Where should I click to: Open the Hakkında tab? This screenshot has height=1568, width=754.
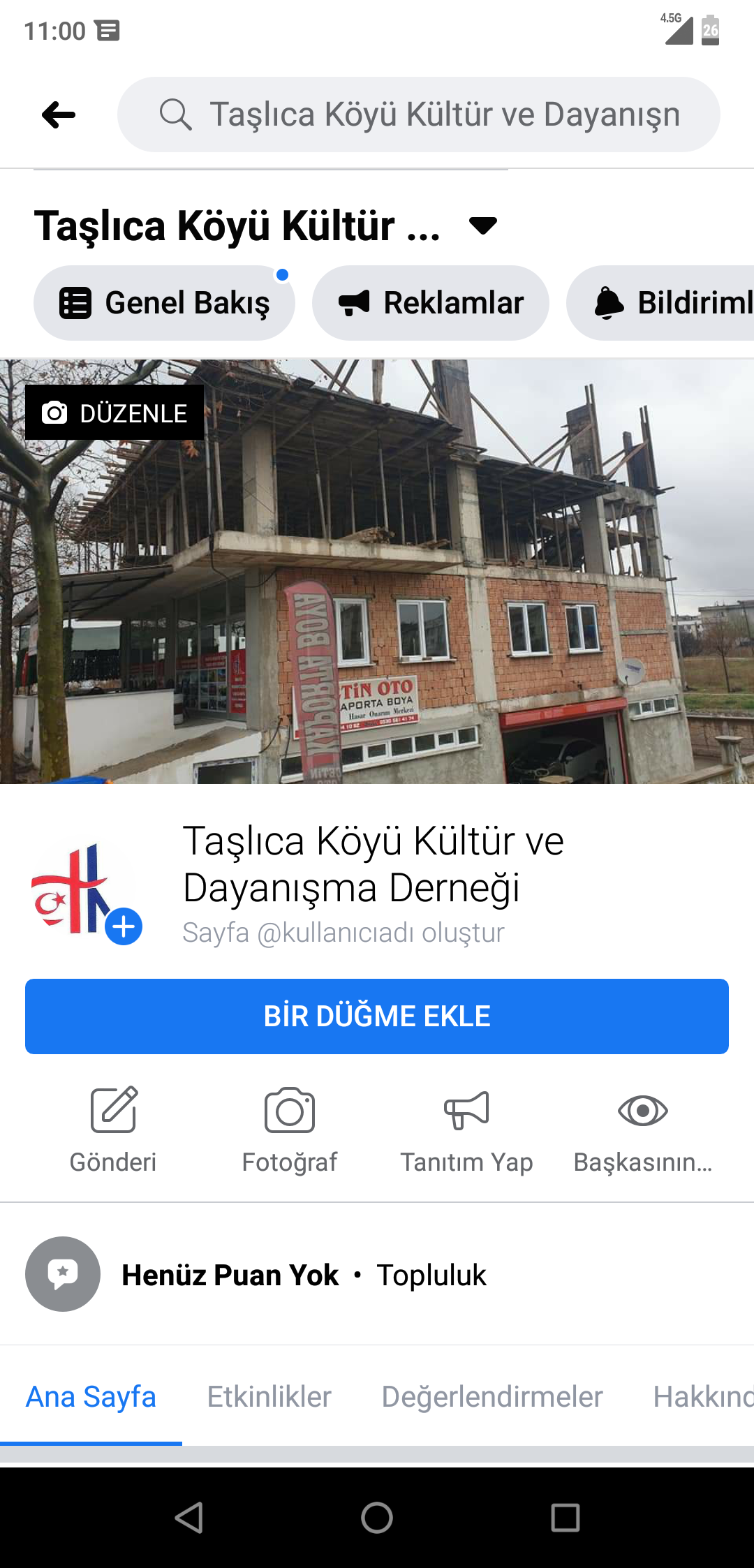[x=703, y=1397]
